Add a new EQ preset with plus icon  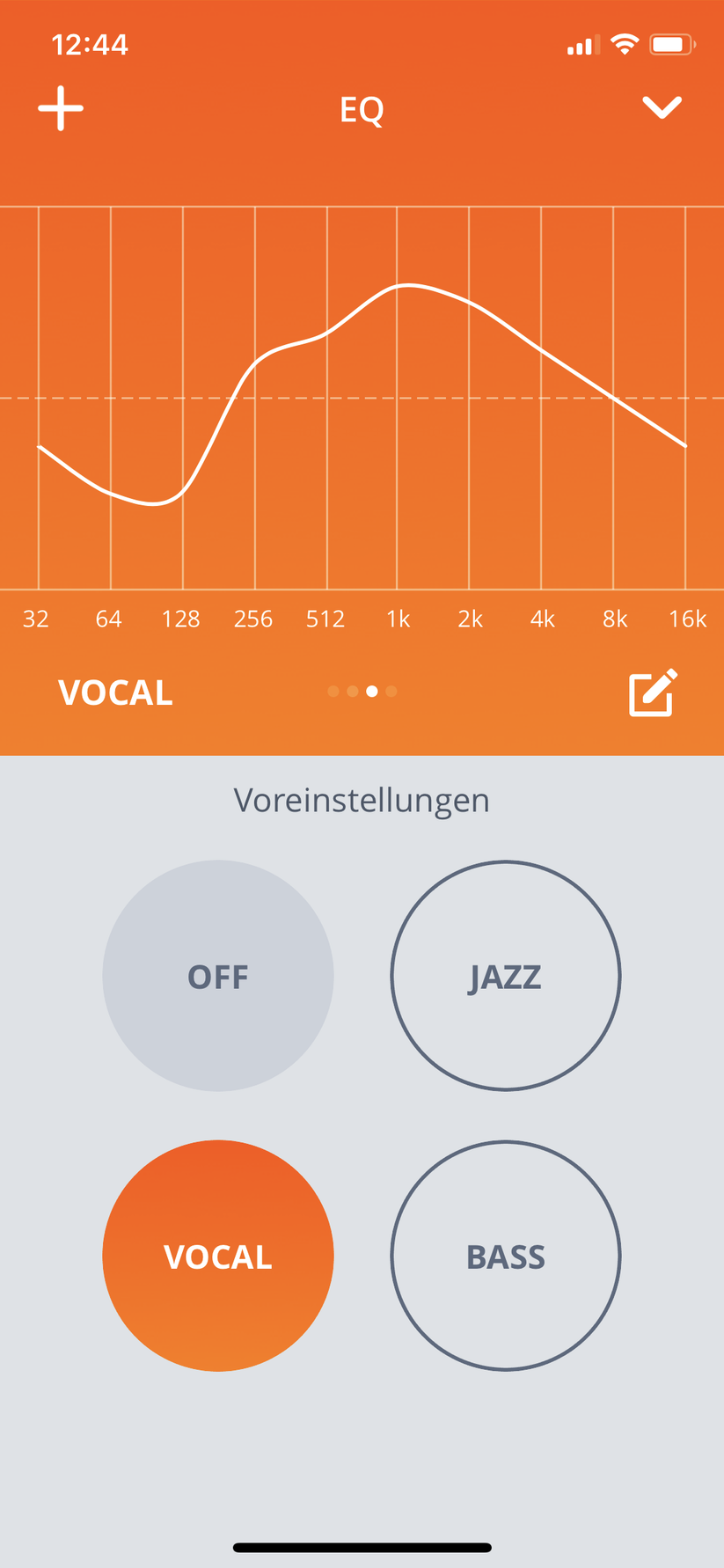pos(61,108)
